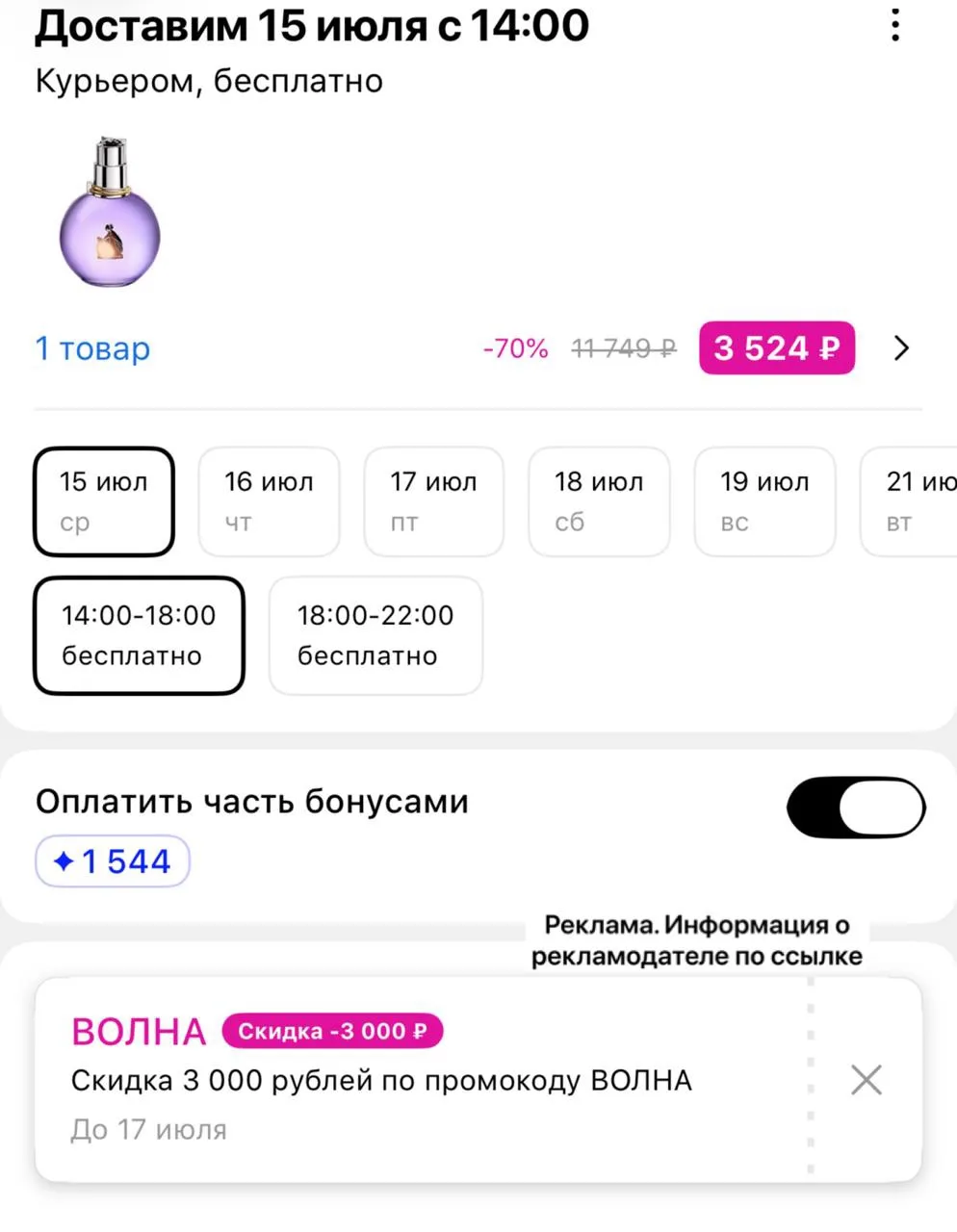Select delivery date 15 июл

[104, 501]
